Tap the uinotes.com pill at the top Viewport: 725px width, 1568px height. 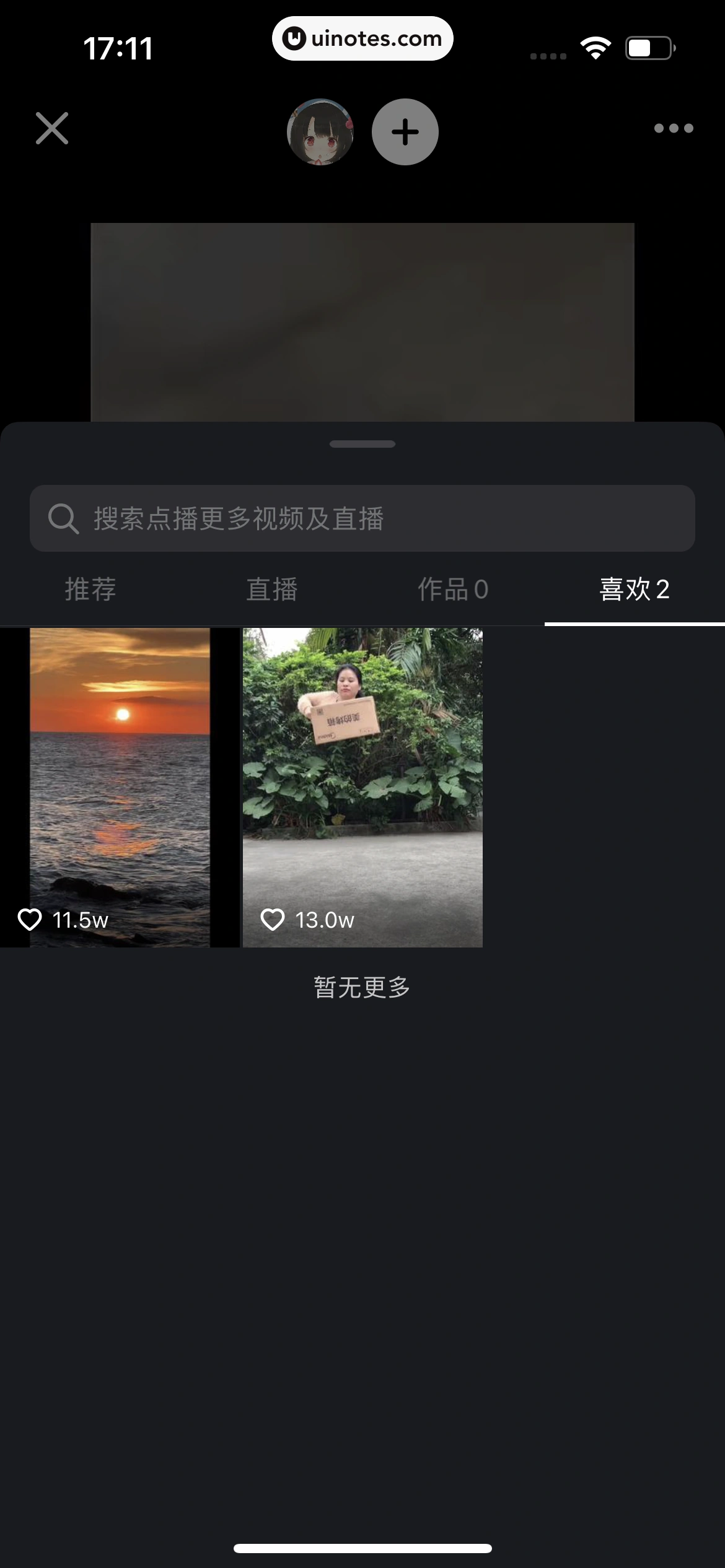point(362,38)
